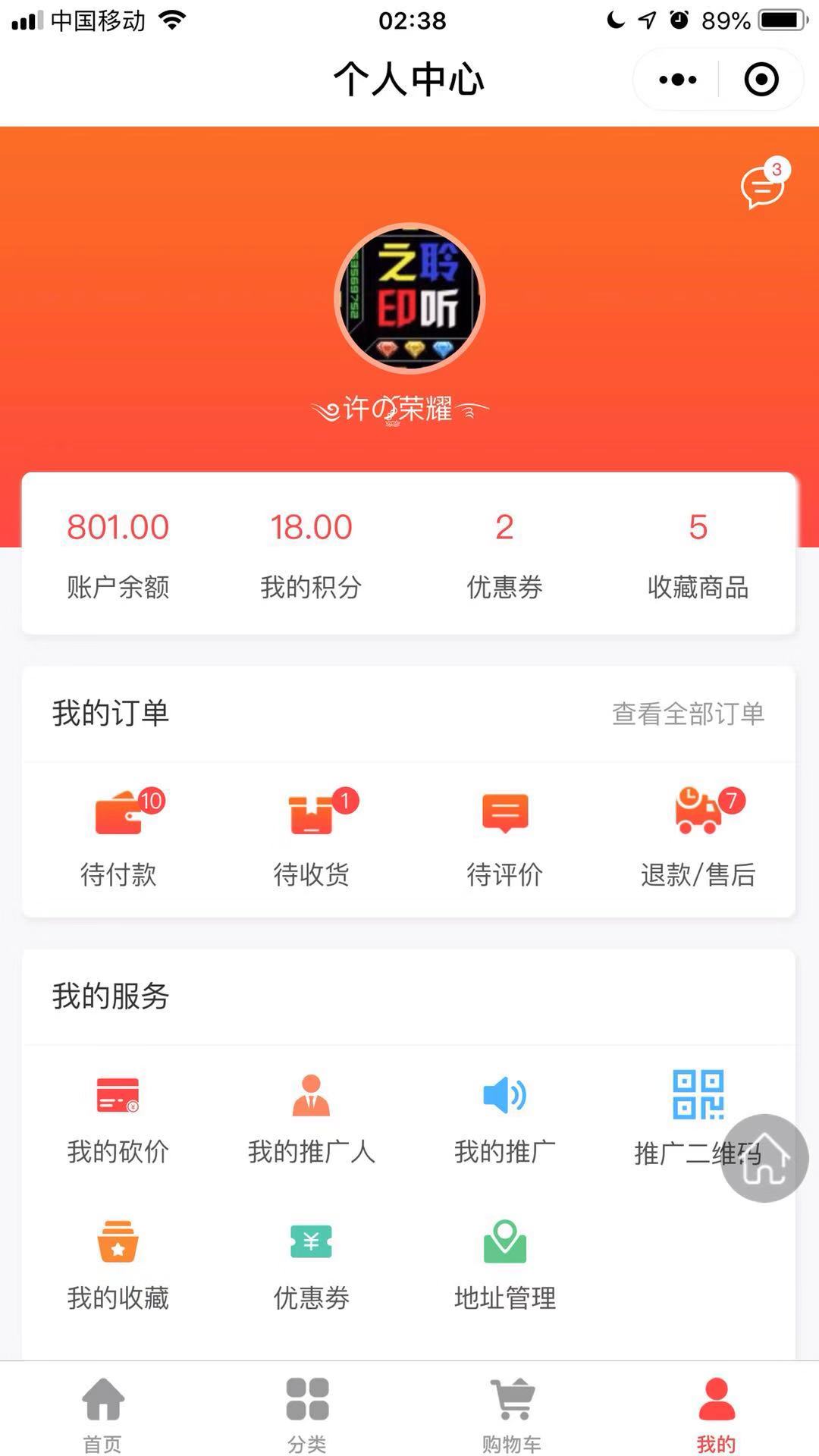Tap the profile avatar picture
The image size is (819, 1456).
tap(409, 298)
